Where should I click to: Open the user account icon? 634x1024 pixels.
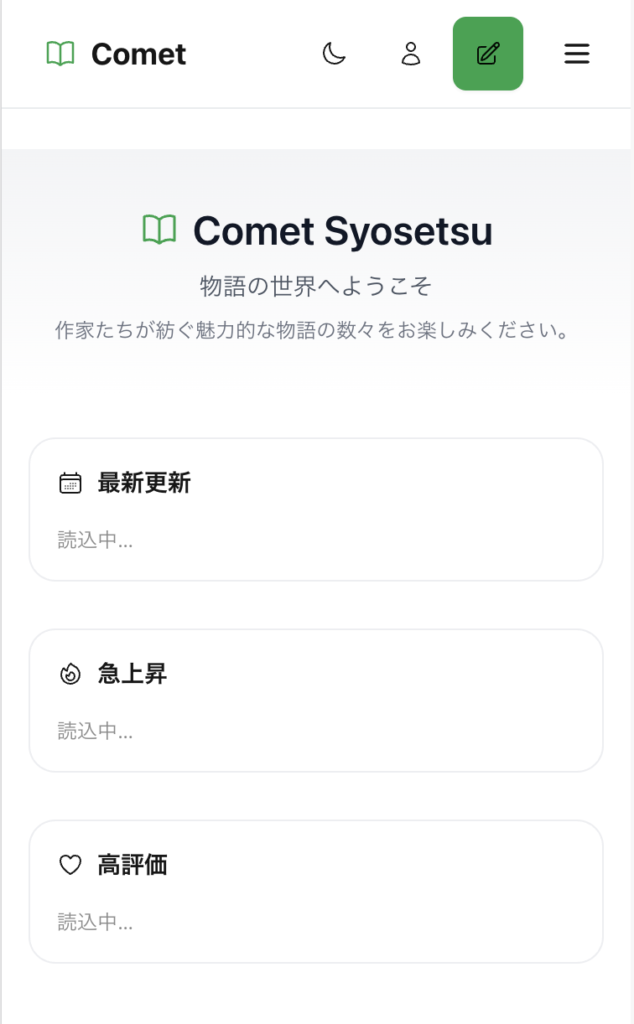pos(410,54)
